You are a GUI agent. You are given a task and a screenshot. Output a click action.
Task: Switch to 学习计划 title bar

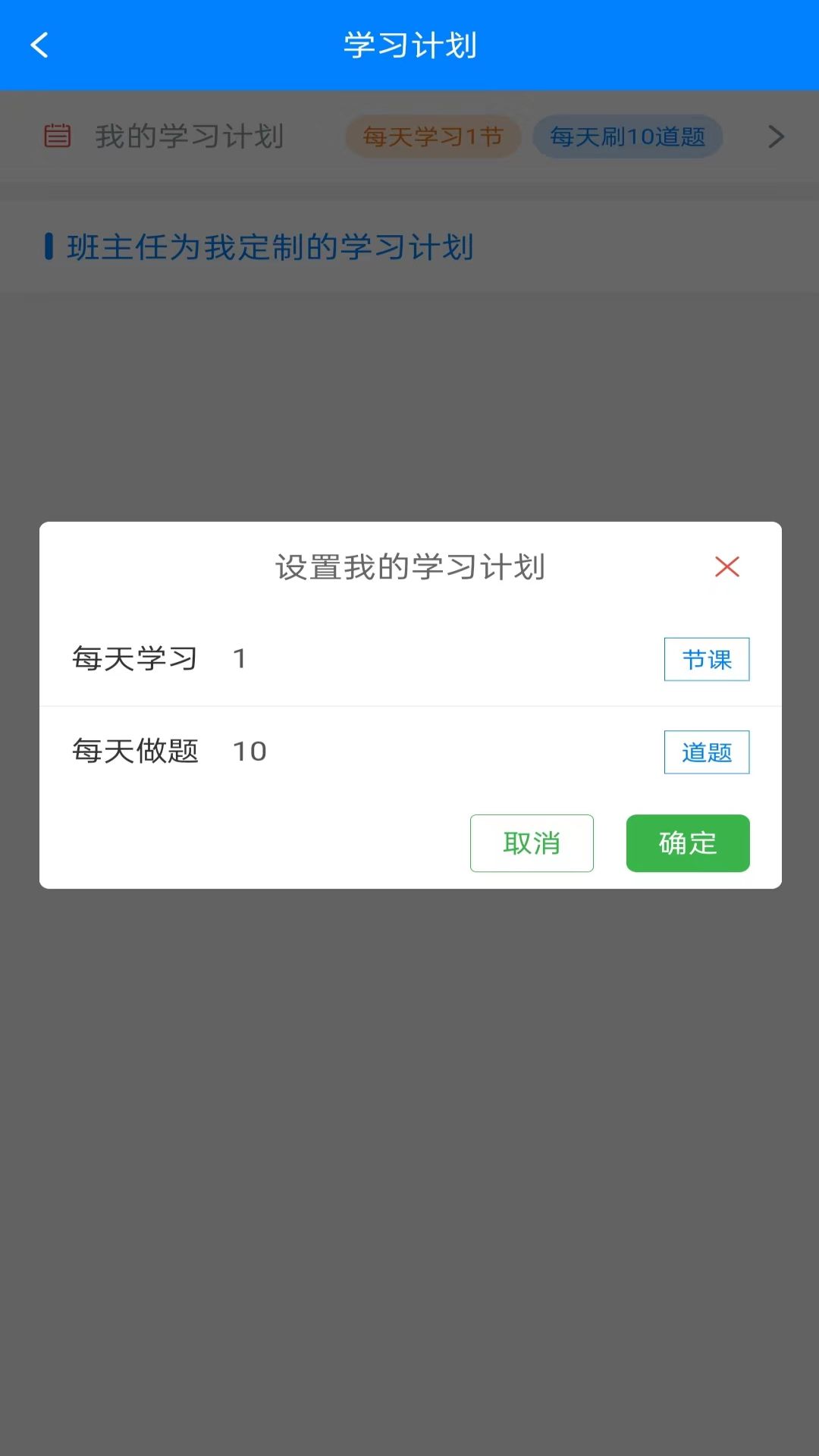[409, 45]
